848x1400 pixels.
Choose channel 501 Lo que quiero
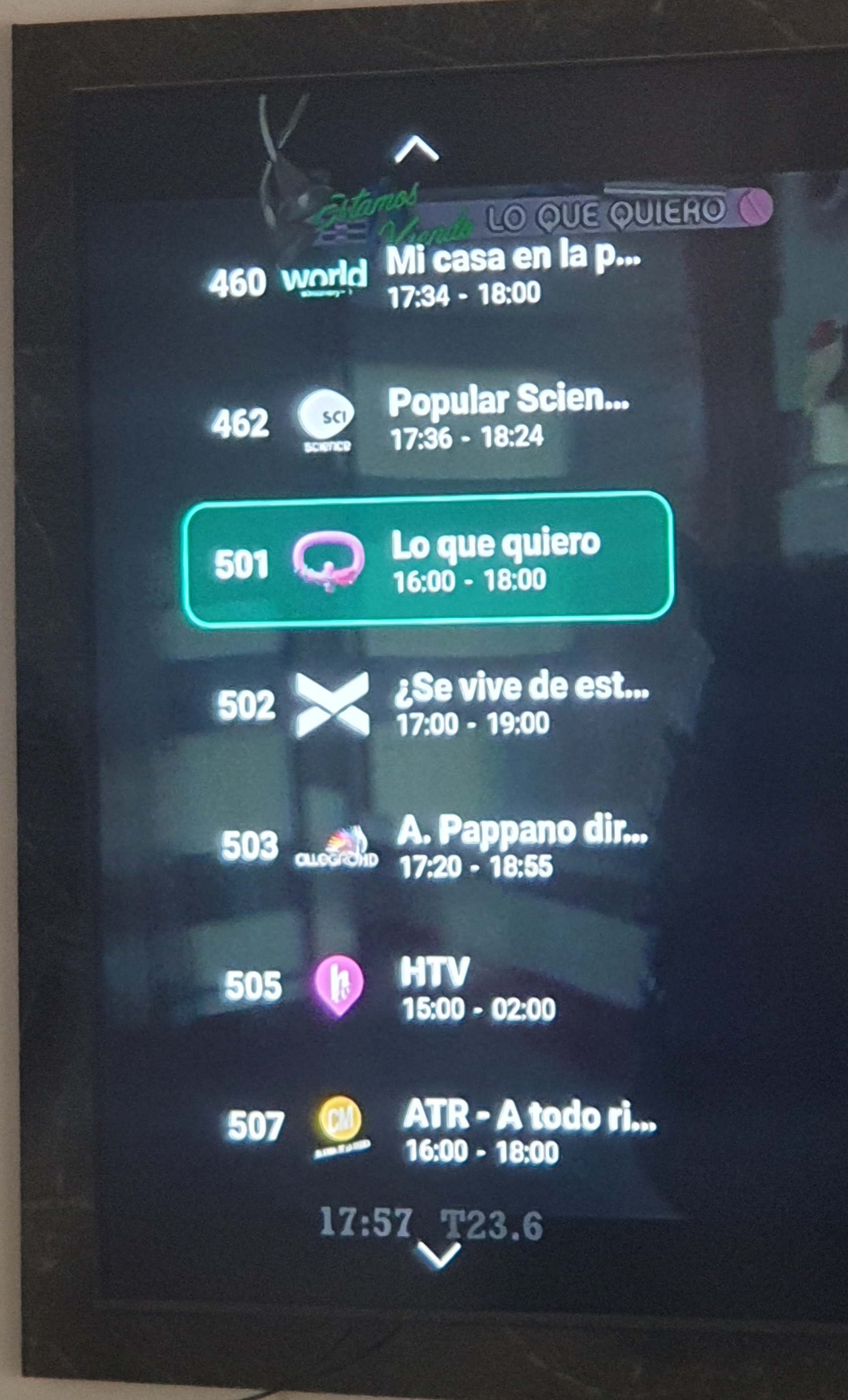428,560
